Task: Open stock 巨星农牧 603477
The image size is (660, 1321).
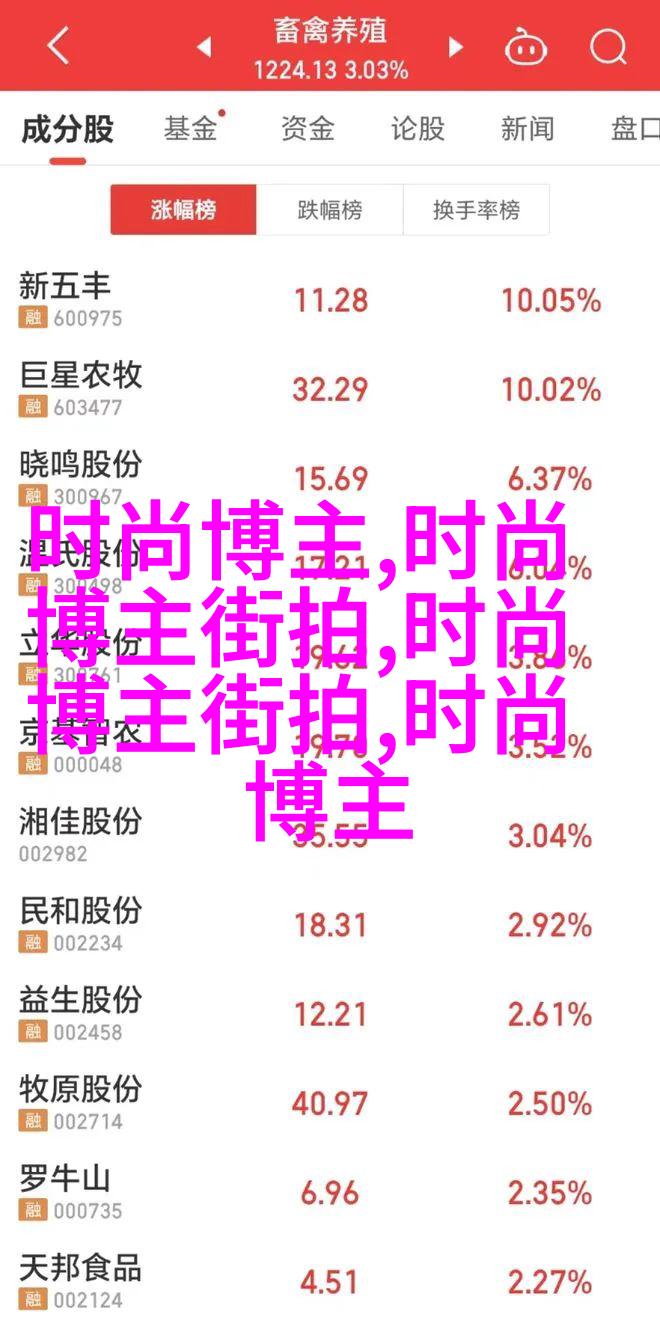Action: click(330, 389)
